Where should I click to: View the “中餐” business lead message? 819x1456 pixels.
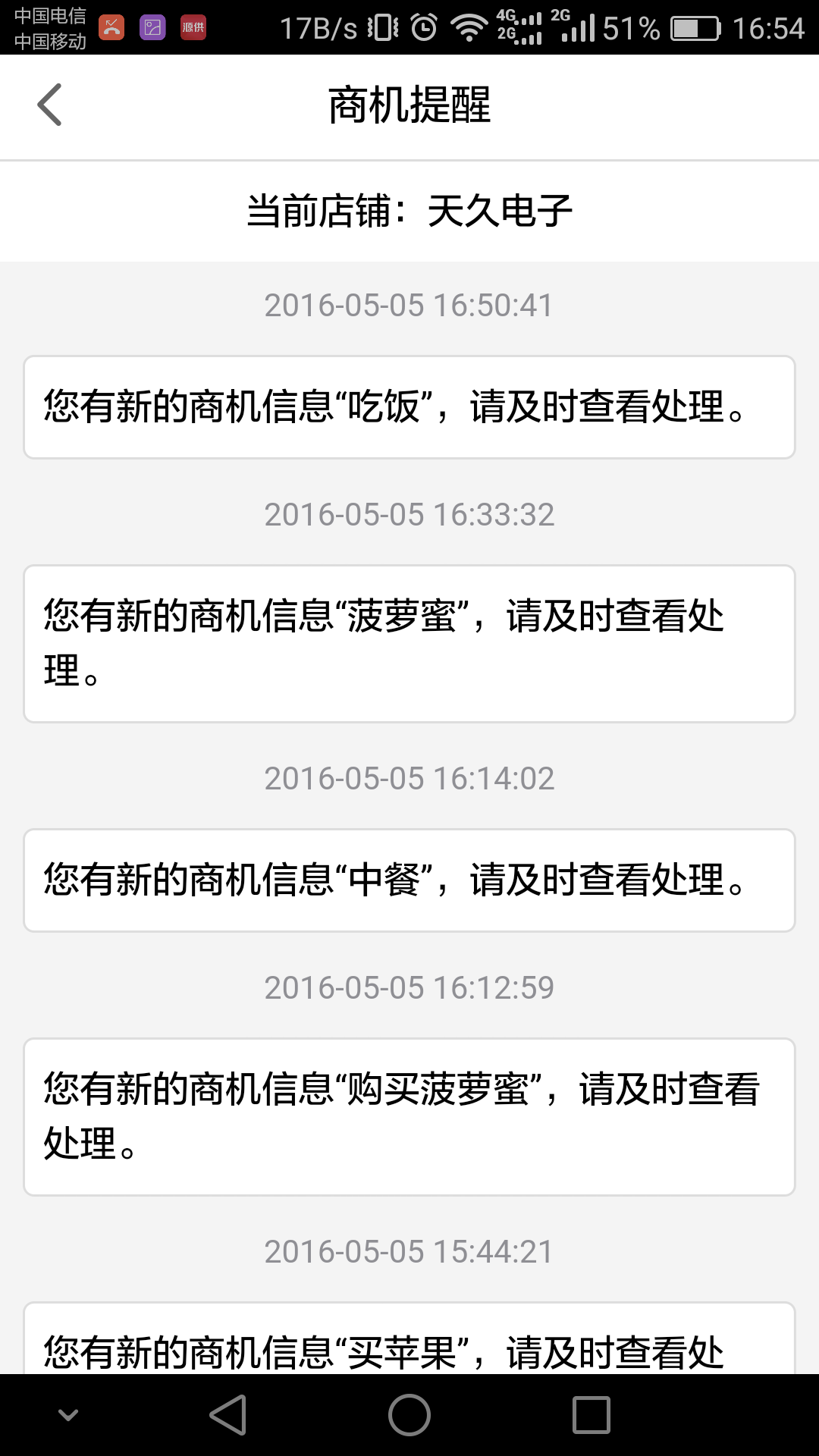[x=409, y=880]
